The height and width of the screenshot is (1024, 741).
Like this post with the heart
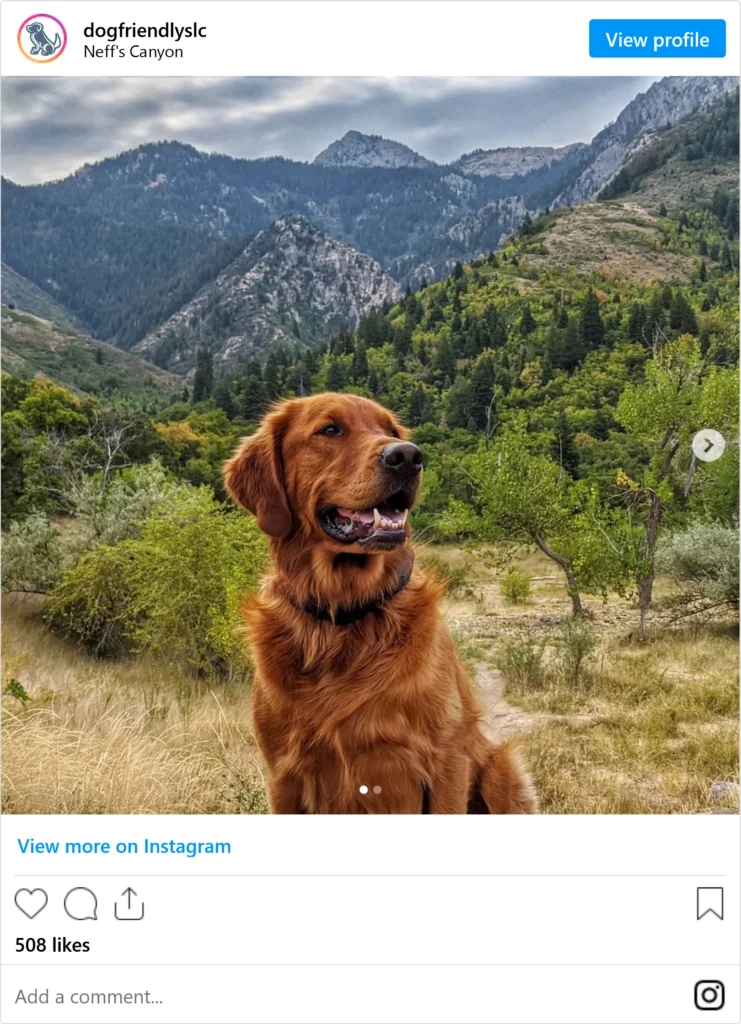click(31, 904)
